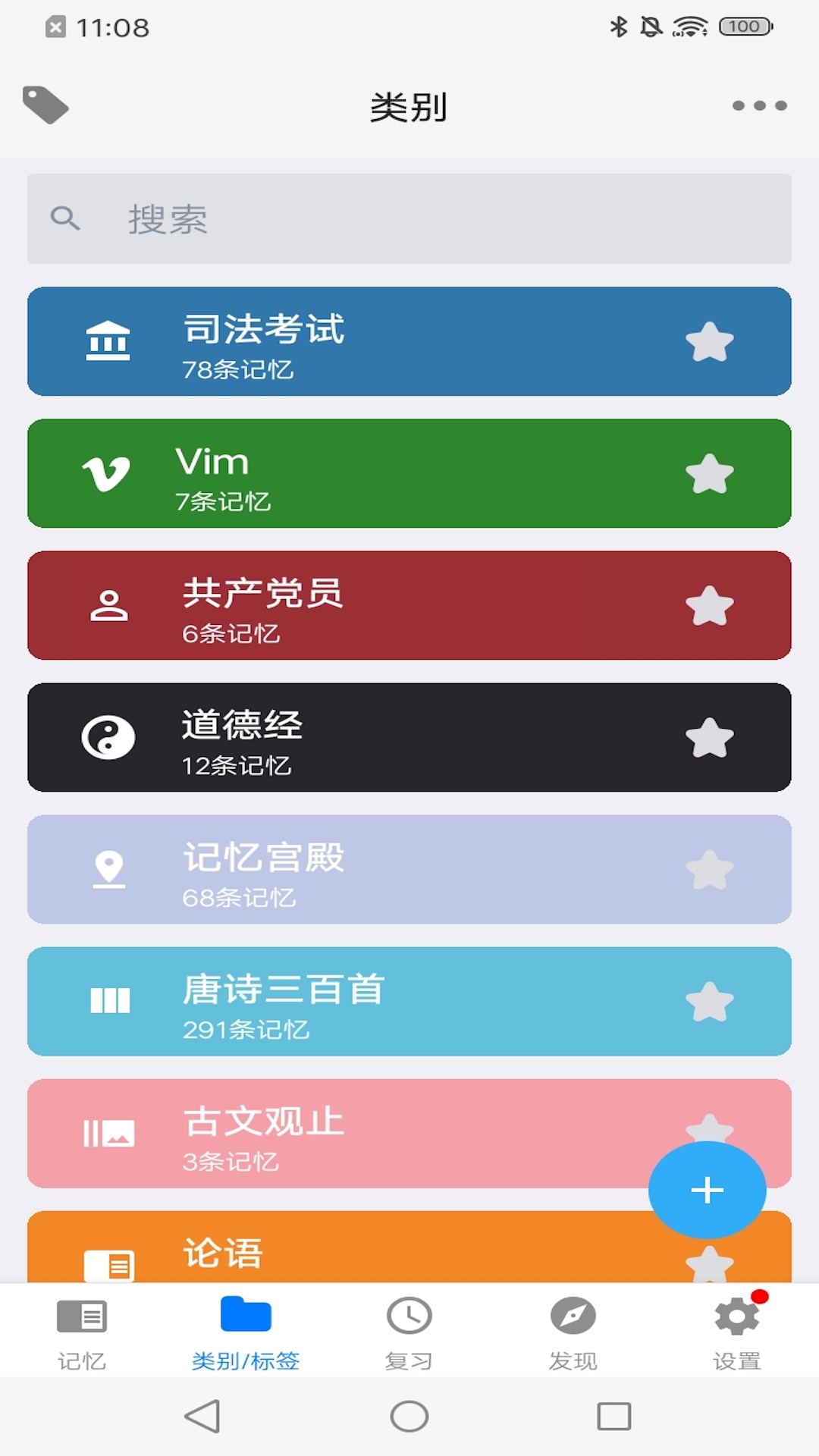
Task: Favorite 唐诗三百首 using its star
Action: coord(710,1002)
